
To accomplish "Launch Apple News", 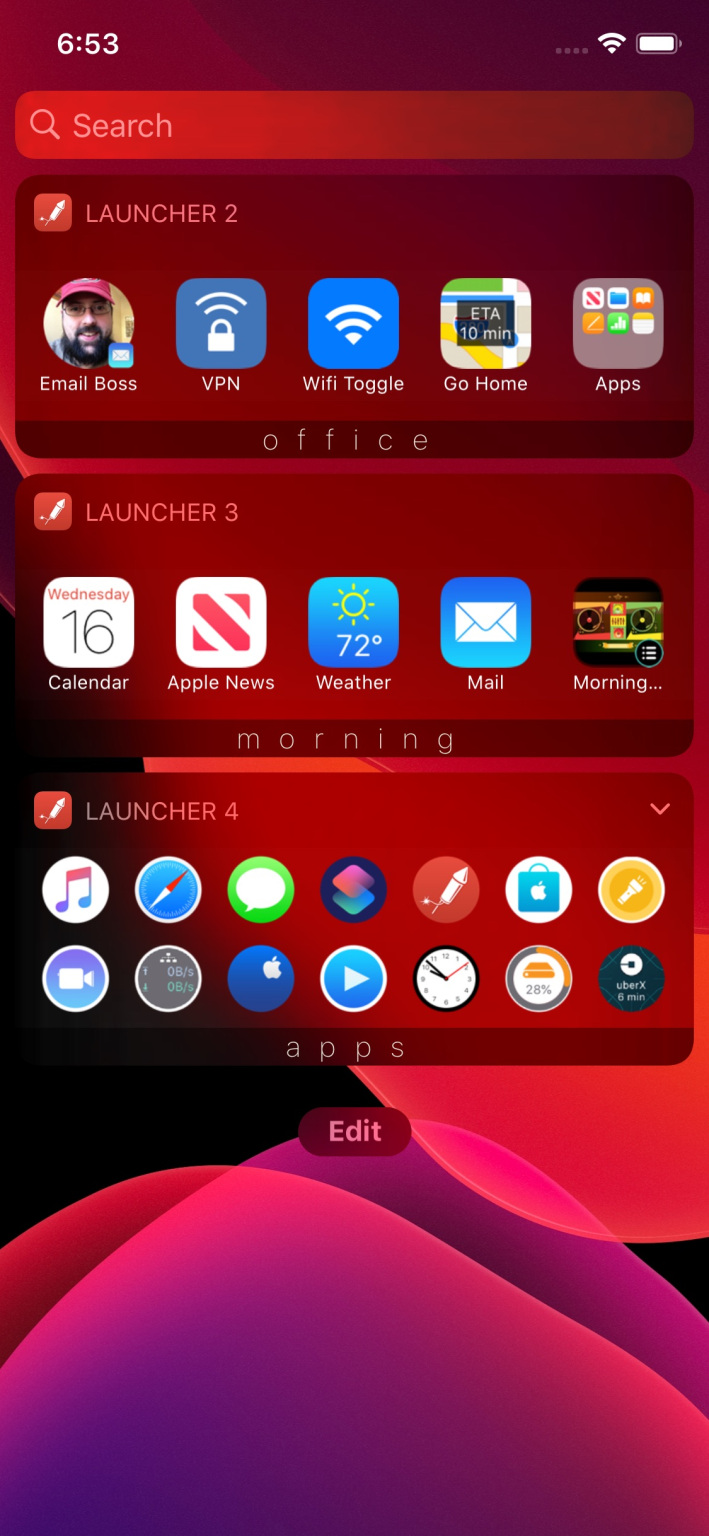I will click(221, 622).
